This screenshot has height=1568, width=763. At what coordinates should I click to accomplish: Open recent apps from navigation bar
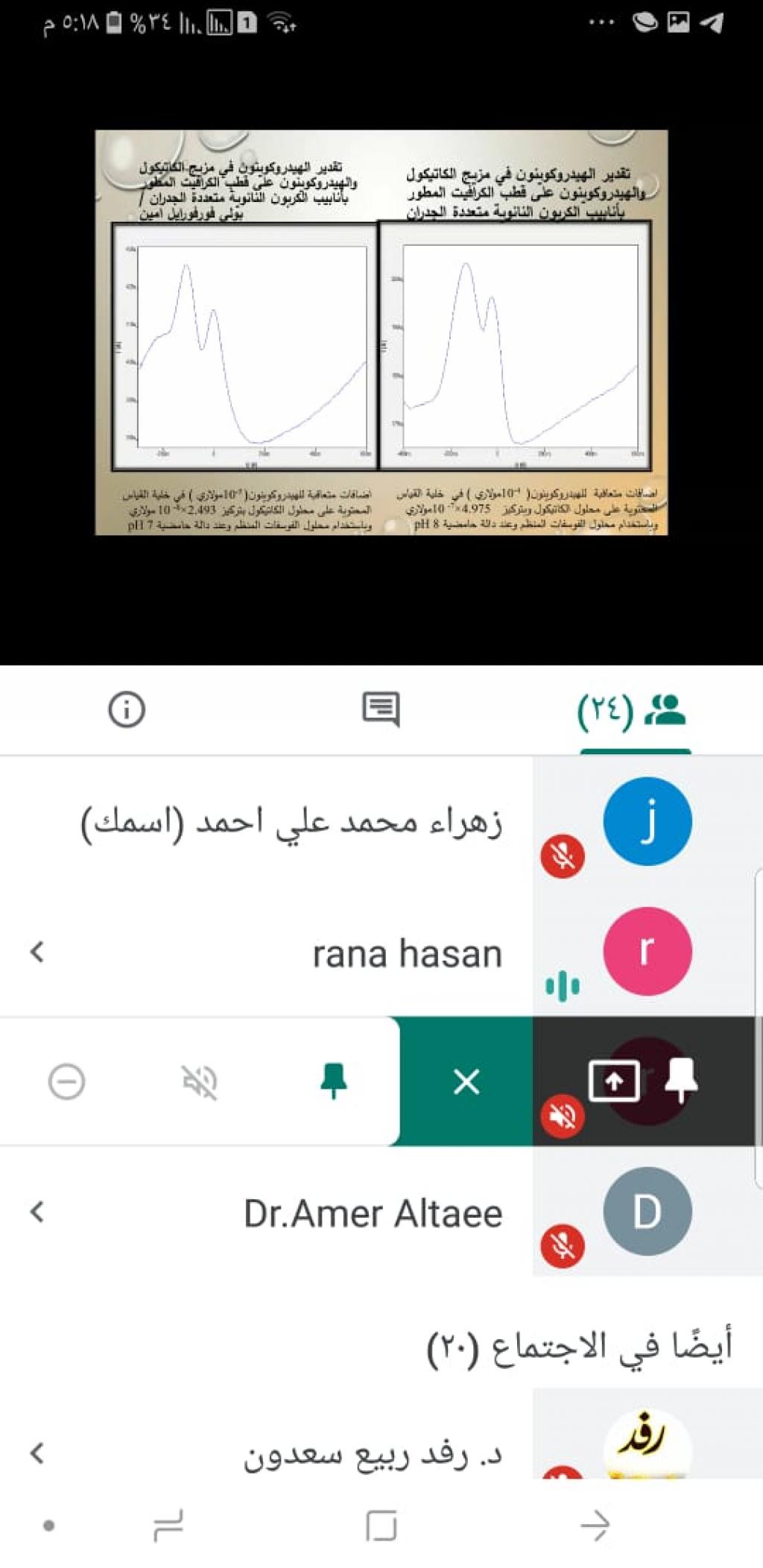point(168,1525)
